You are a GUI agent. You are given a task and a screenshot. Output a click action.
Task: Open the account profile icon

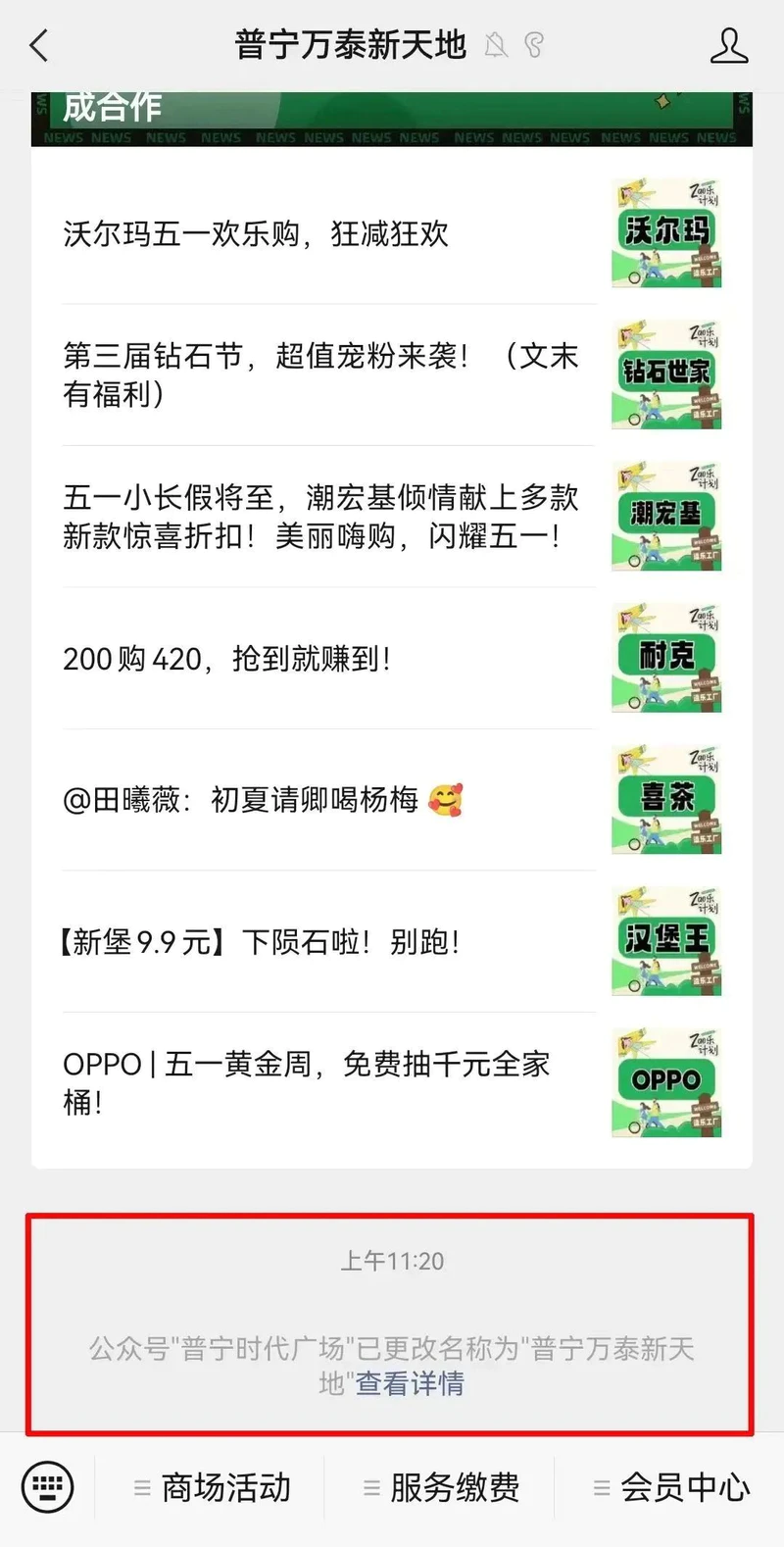coord(728,46)
